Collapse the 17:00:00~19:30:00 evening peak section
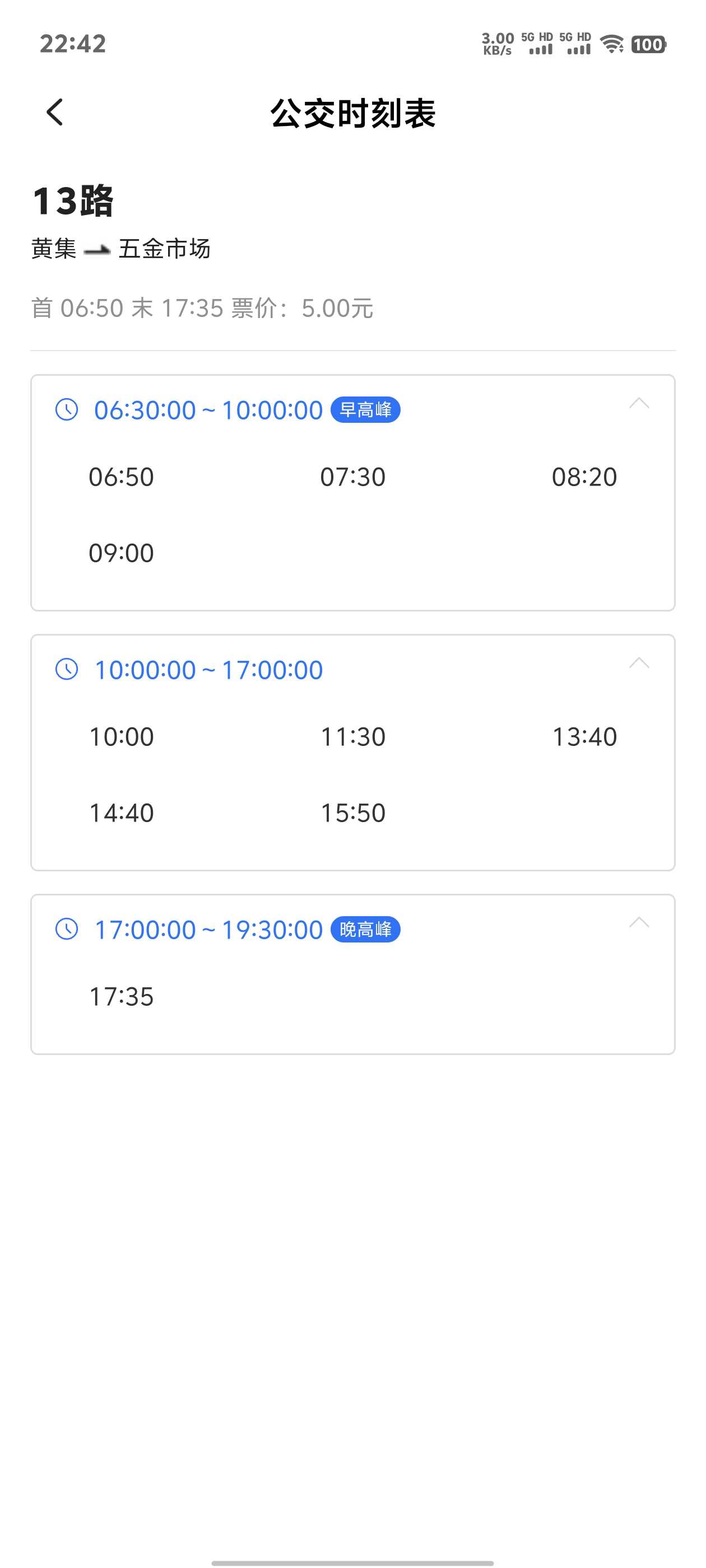The height and width of the screenshot is (1568, 706). [x=638, y=923]
